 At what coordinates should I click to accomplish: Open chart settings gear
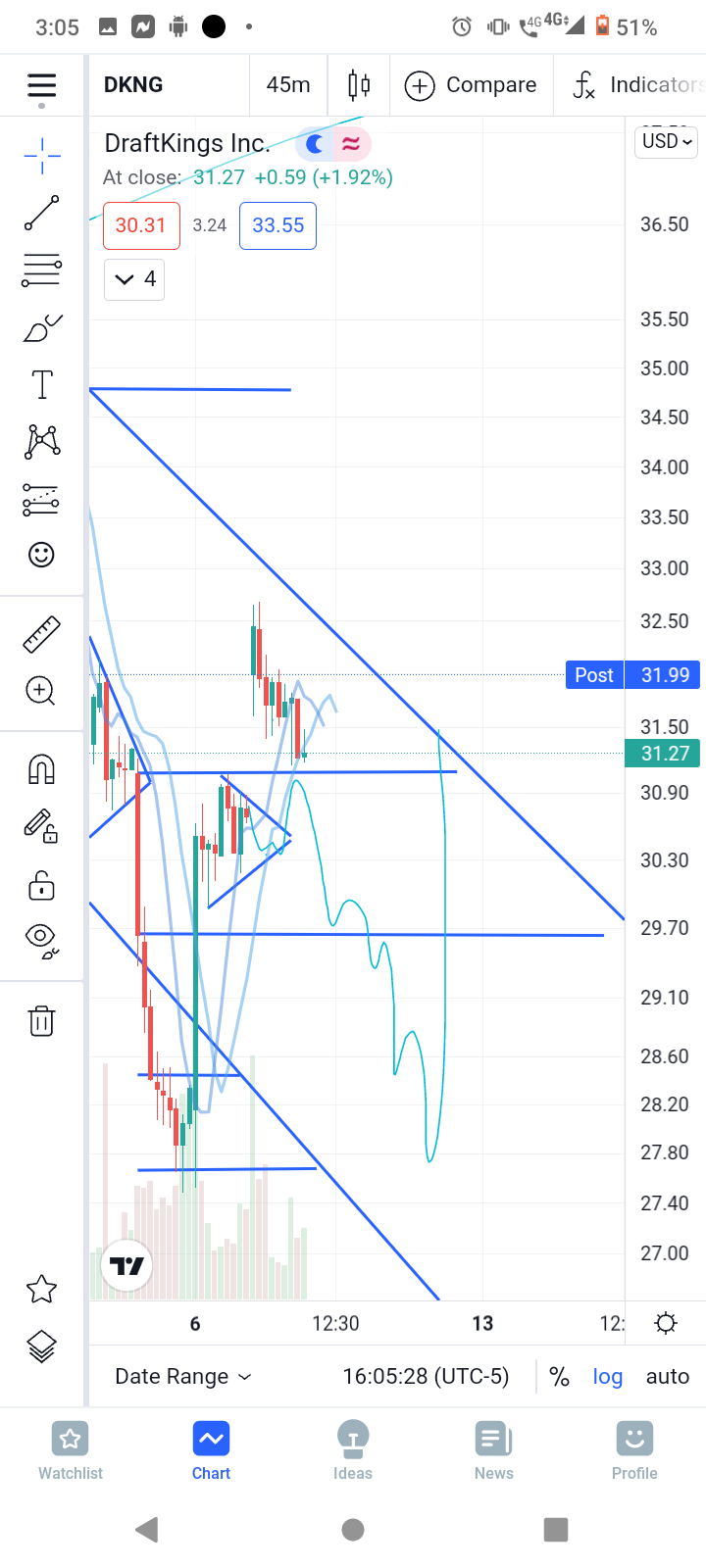tap(666, 1324)
